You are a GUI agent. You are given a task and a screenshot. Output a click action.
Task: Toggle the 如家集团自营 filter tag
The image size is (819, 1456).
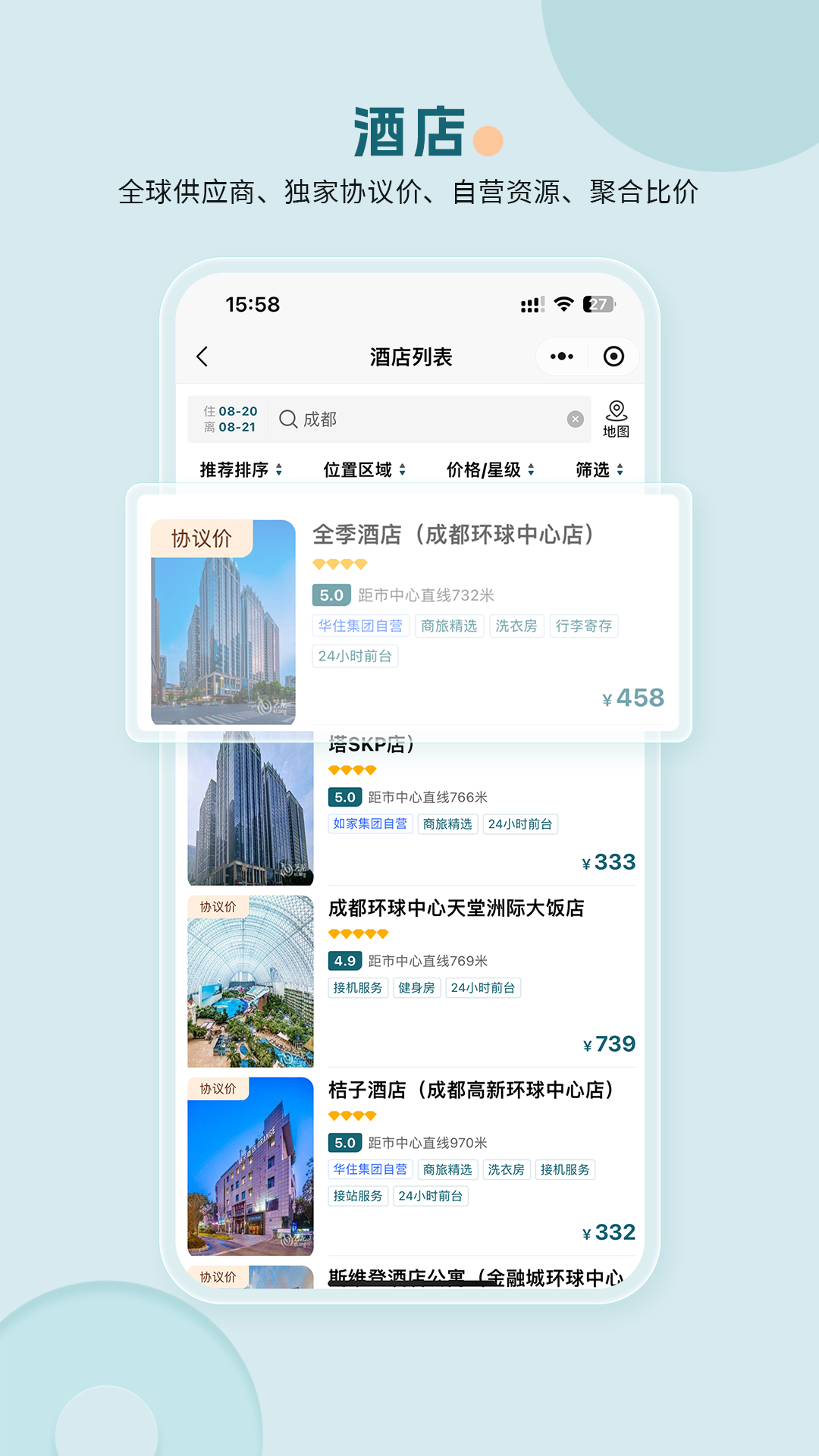371,824
